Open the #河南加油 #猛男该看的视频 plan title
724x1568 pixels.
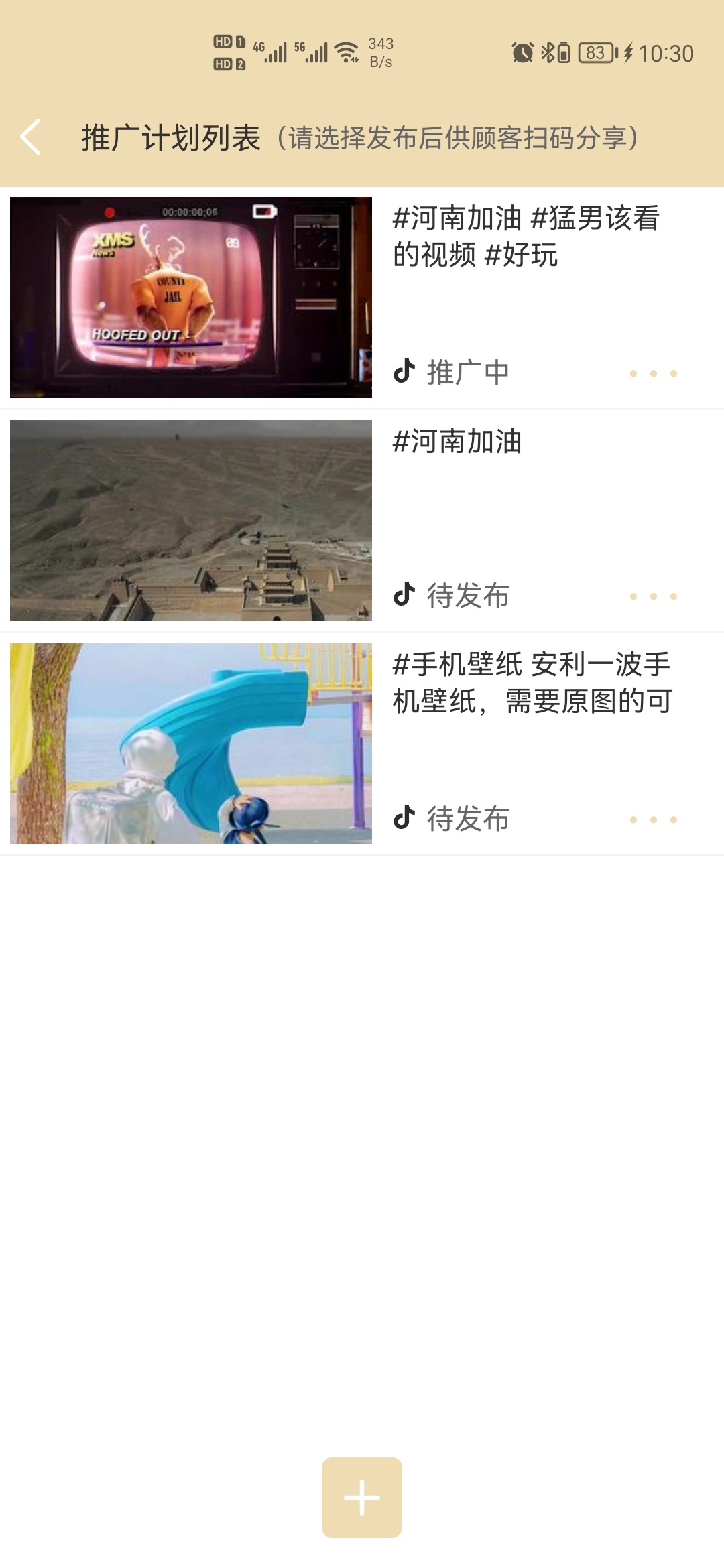point(526,237)
